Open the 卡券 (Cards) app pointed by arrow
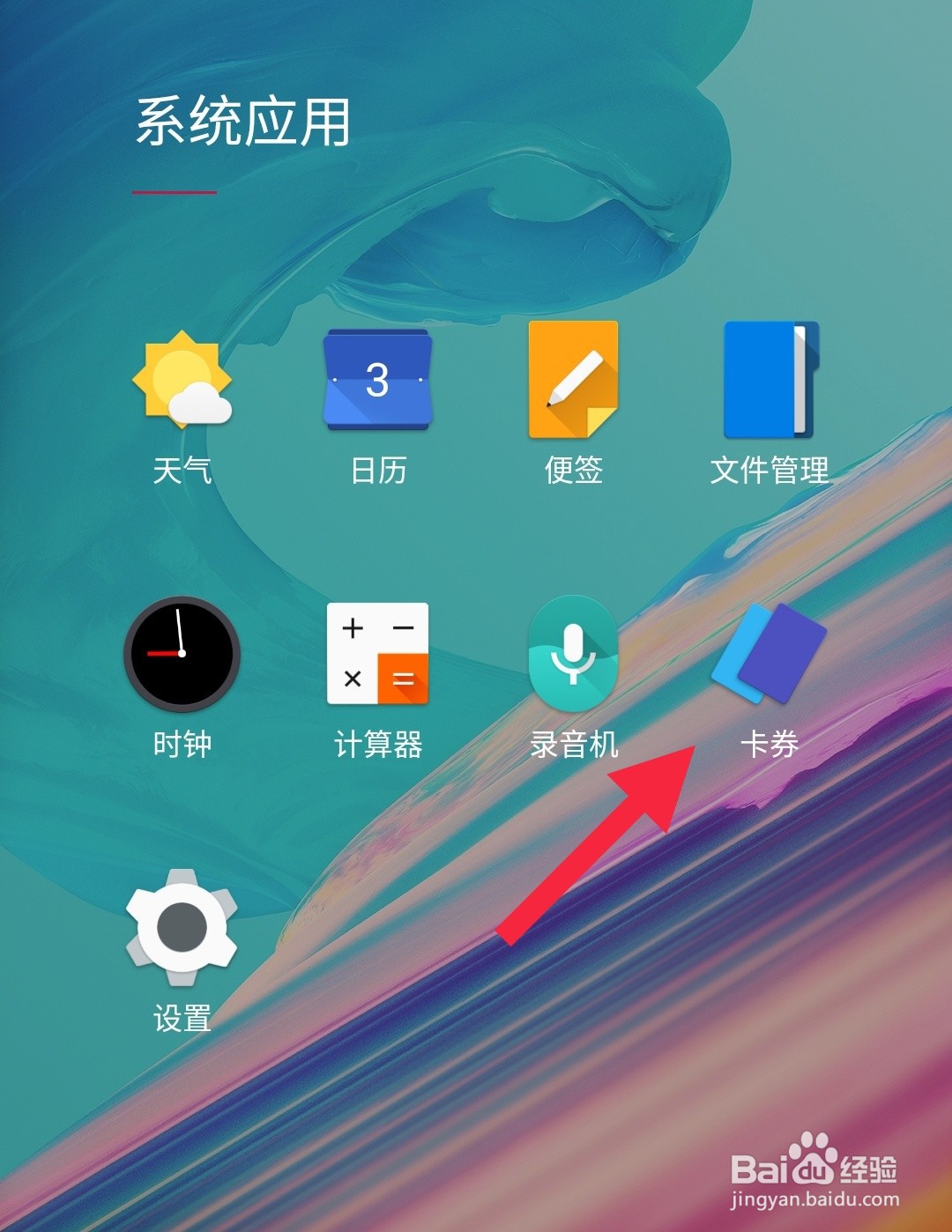This screenshot has width=952, height=1232. [x=769, y=655]
